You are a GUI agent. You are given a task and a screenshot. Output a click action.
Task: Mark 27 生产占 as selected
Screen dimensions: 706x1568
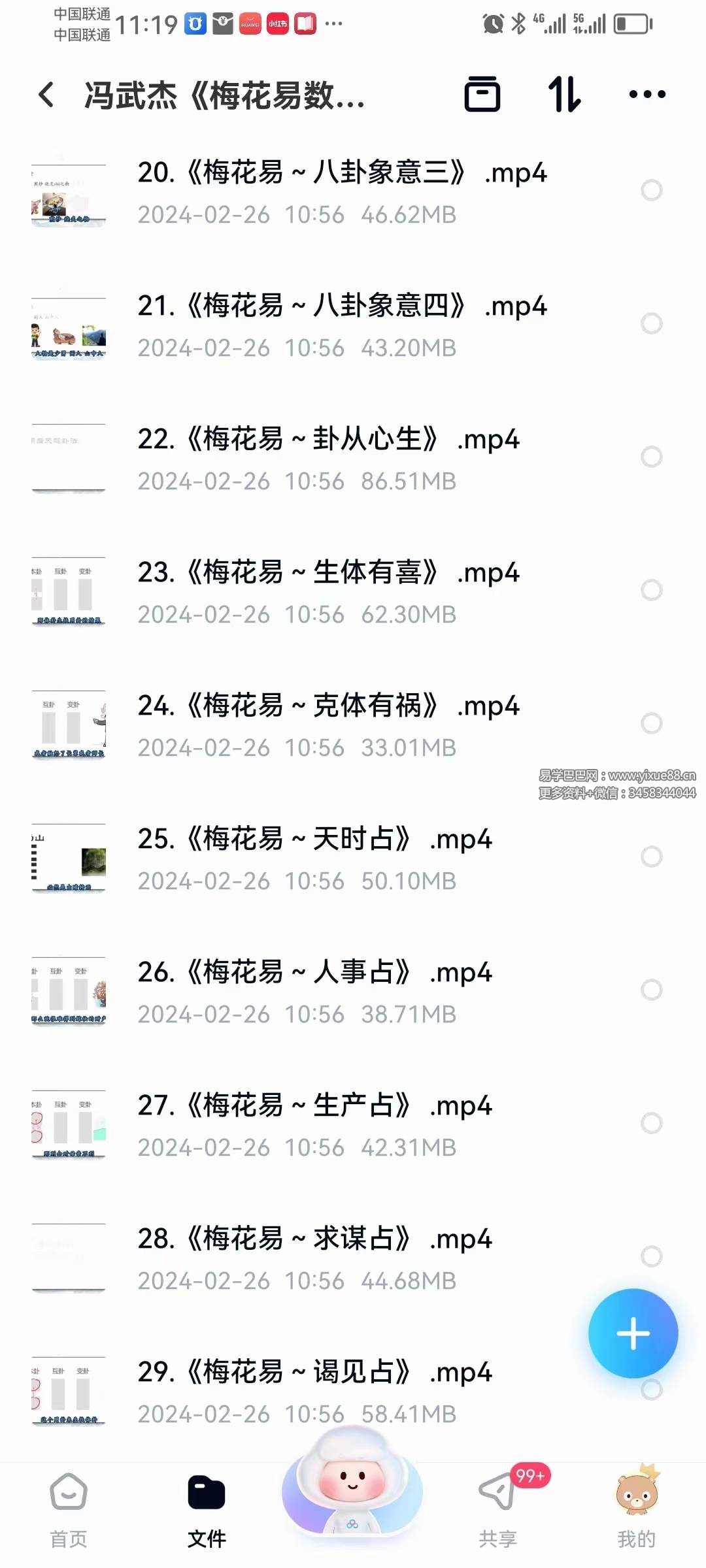coord(651,1123)
